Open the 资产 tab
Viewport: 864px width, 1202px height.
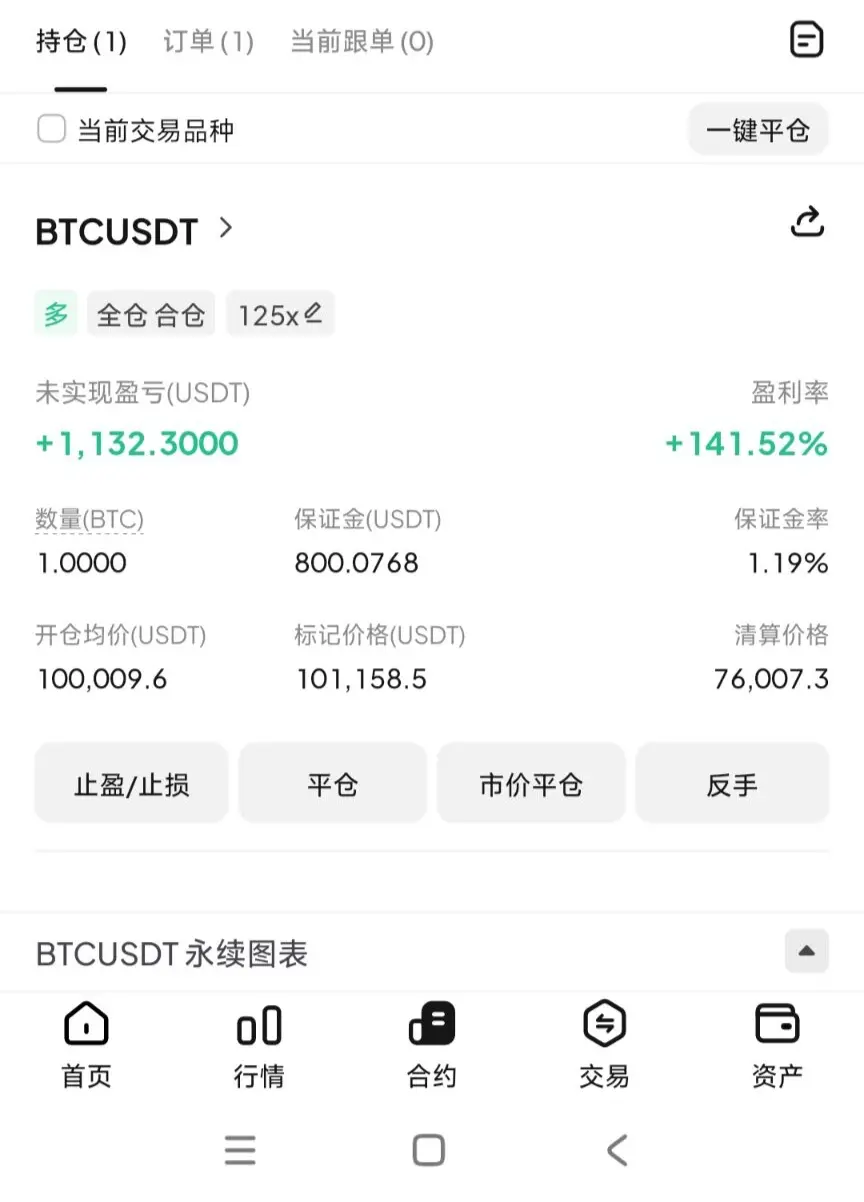[x=777, y=1046]
